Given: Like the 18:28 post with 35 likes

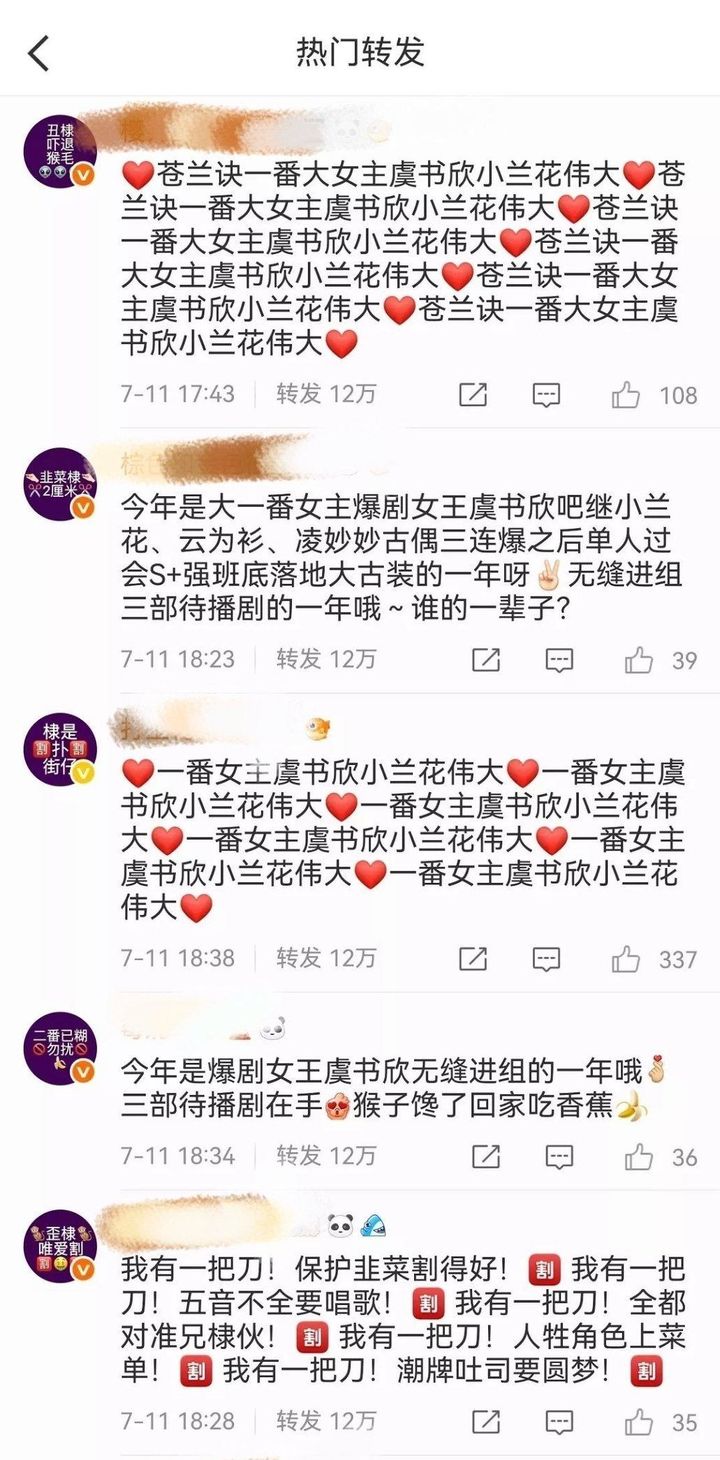Looking at the screenshot, I should coord(638,1421).
